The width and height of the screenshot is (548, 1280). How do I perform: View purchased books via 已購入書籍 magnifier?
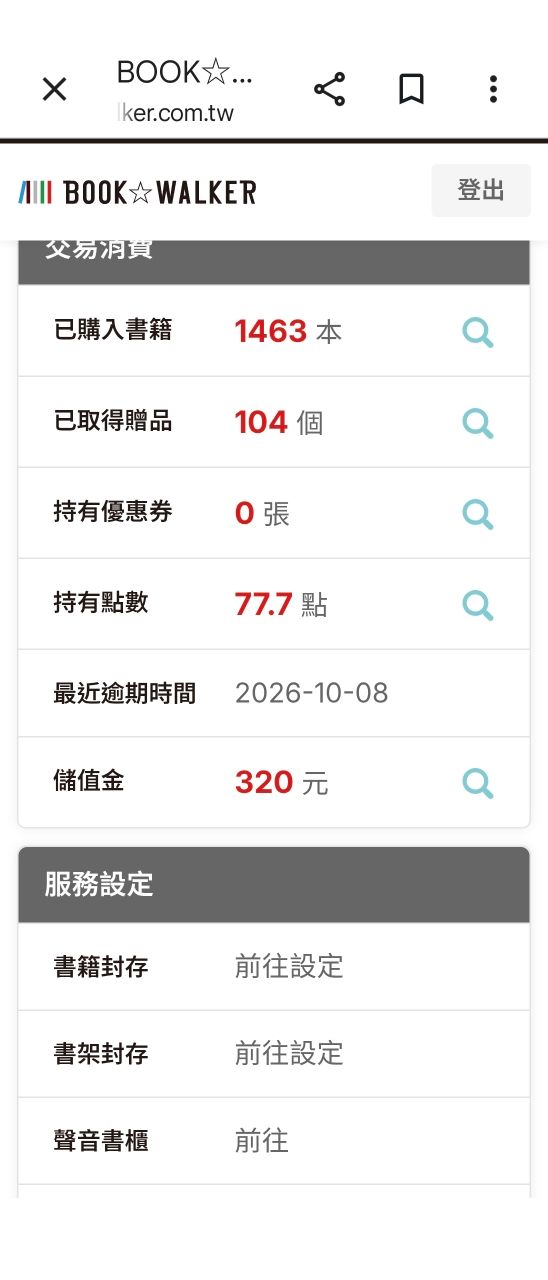coord(478,332)
